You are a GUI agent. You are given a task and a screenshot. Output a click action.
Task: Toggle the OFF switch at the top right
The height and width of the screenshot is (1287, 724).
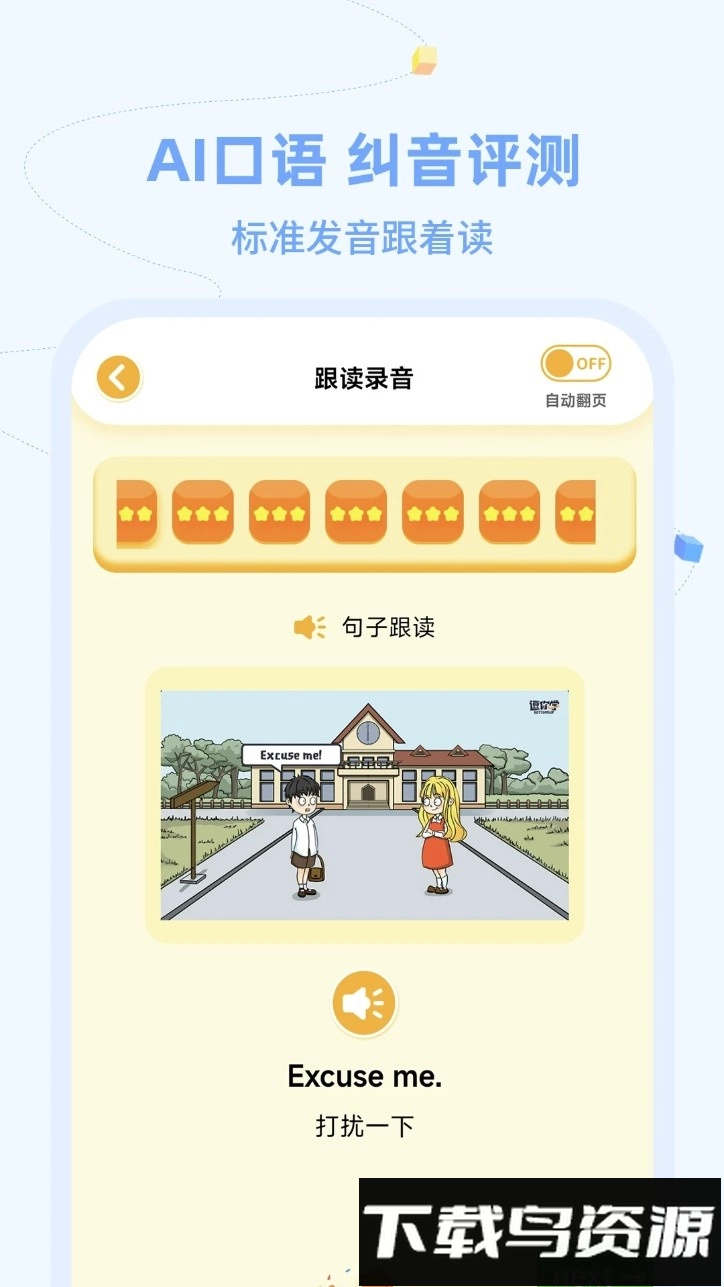(x=575, y=365)
